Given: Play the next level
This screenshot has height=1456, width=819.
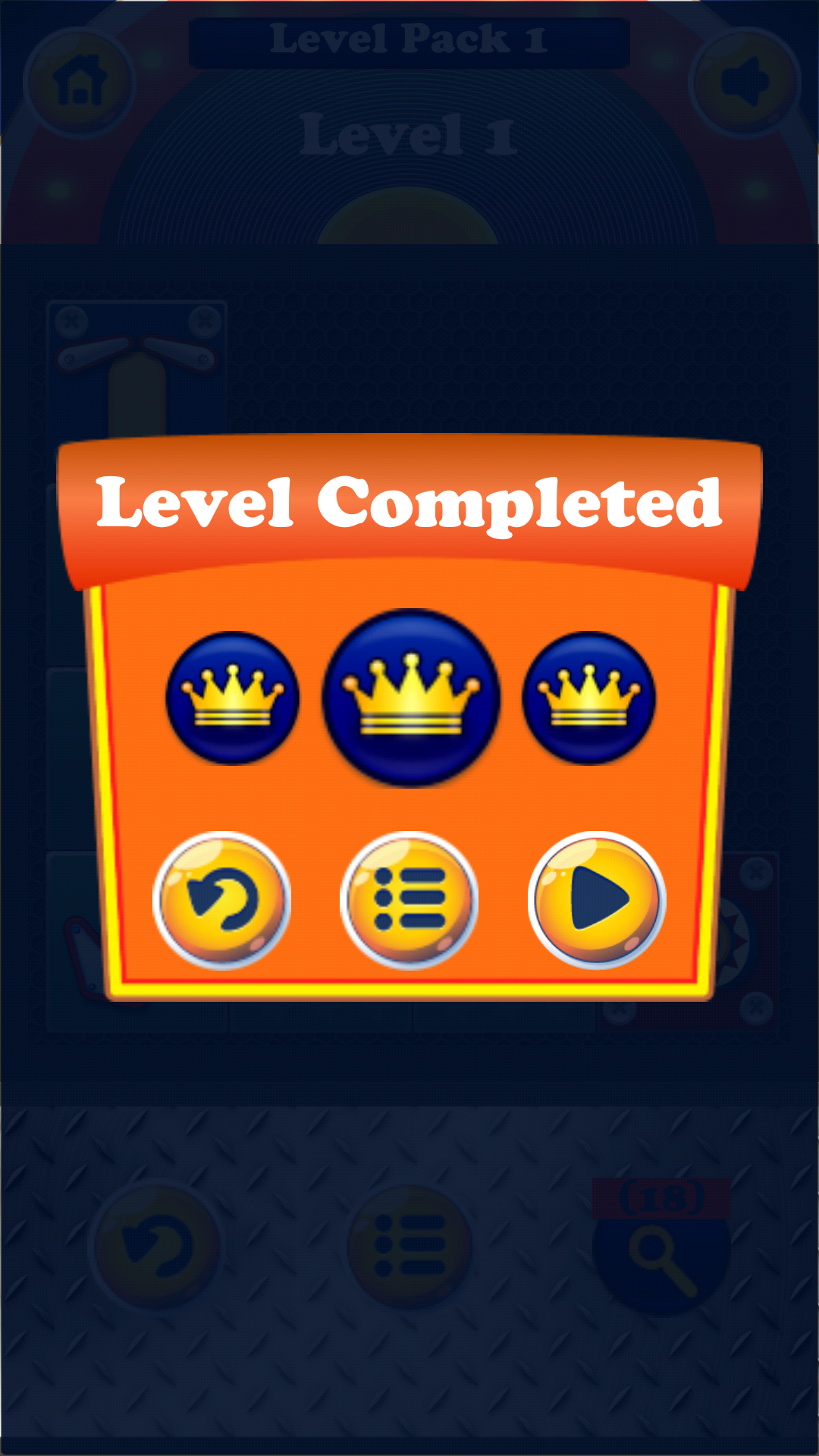Looking at the screenshot, I should click(x=597, y=900).
